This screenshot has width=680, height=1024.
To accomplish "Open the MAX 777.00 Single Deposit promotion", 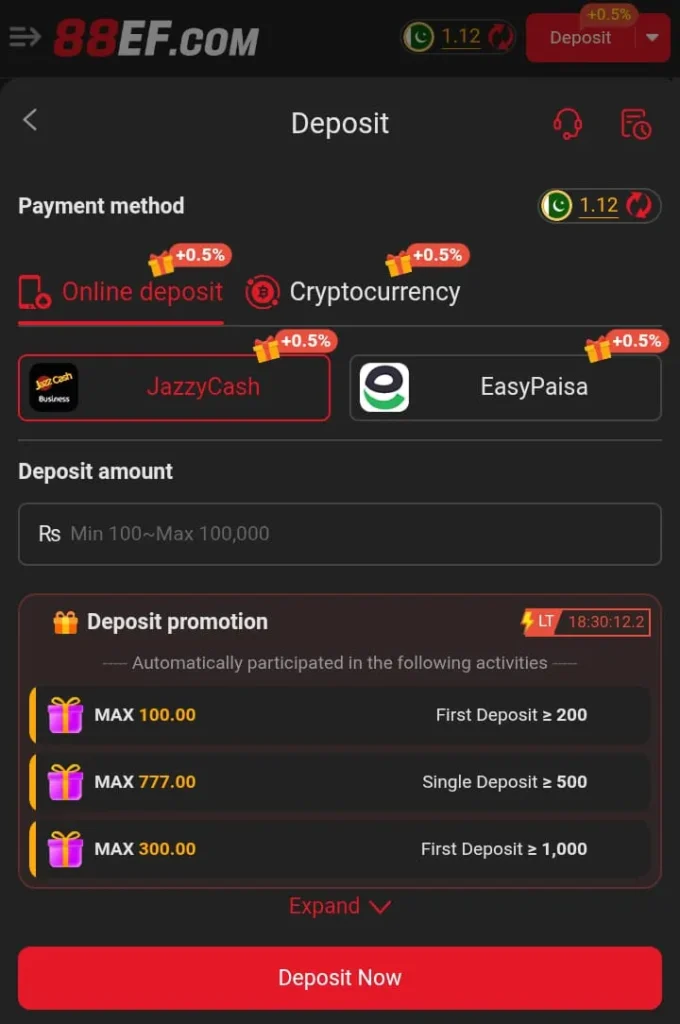I will coord(340,782).
